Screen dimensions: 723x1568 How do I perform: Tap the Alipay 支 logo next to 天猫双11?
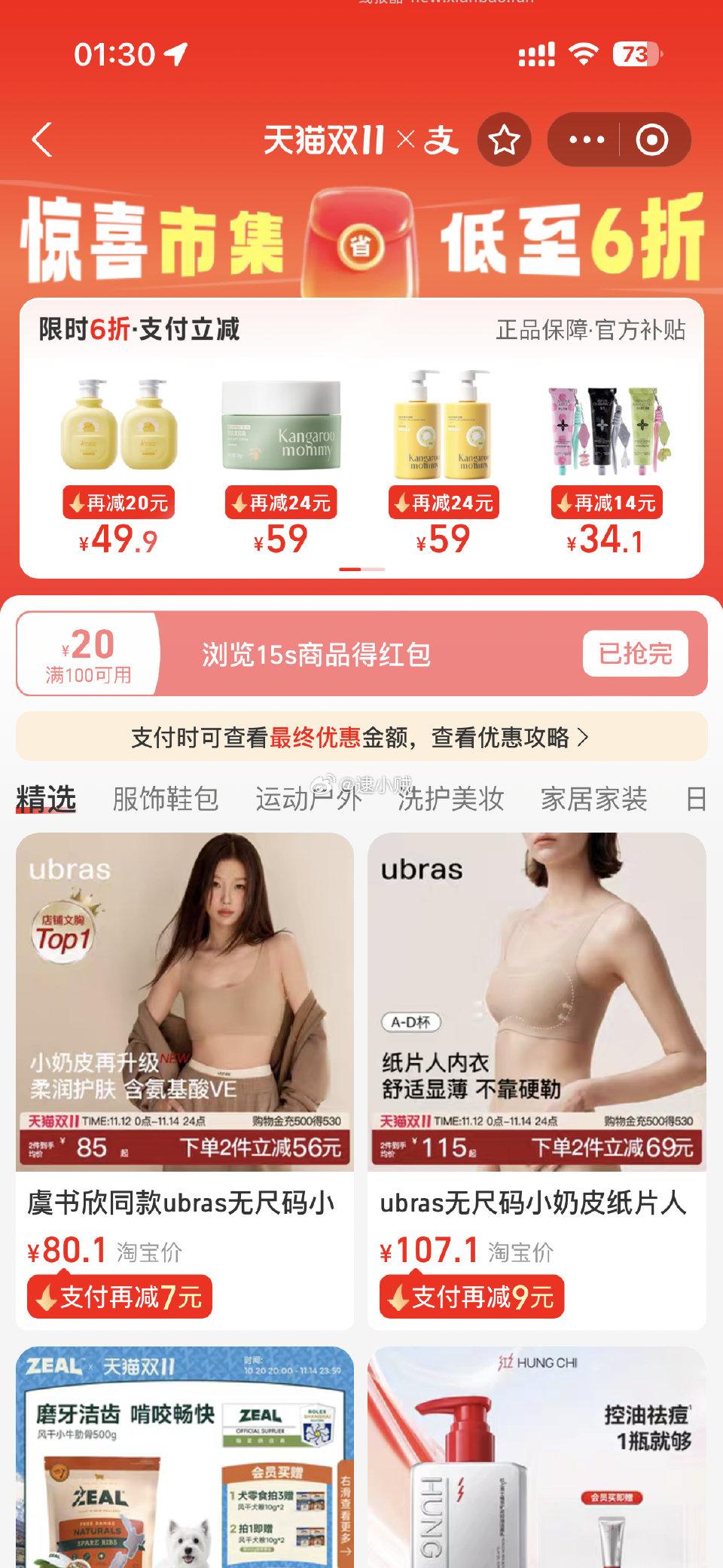pyautogui.click(x=442, y=139)
